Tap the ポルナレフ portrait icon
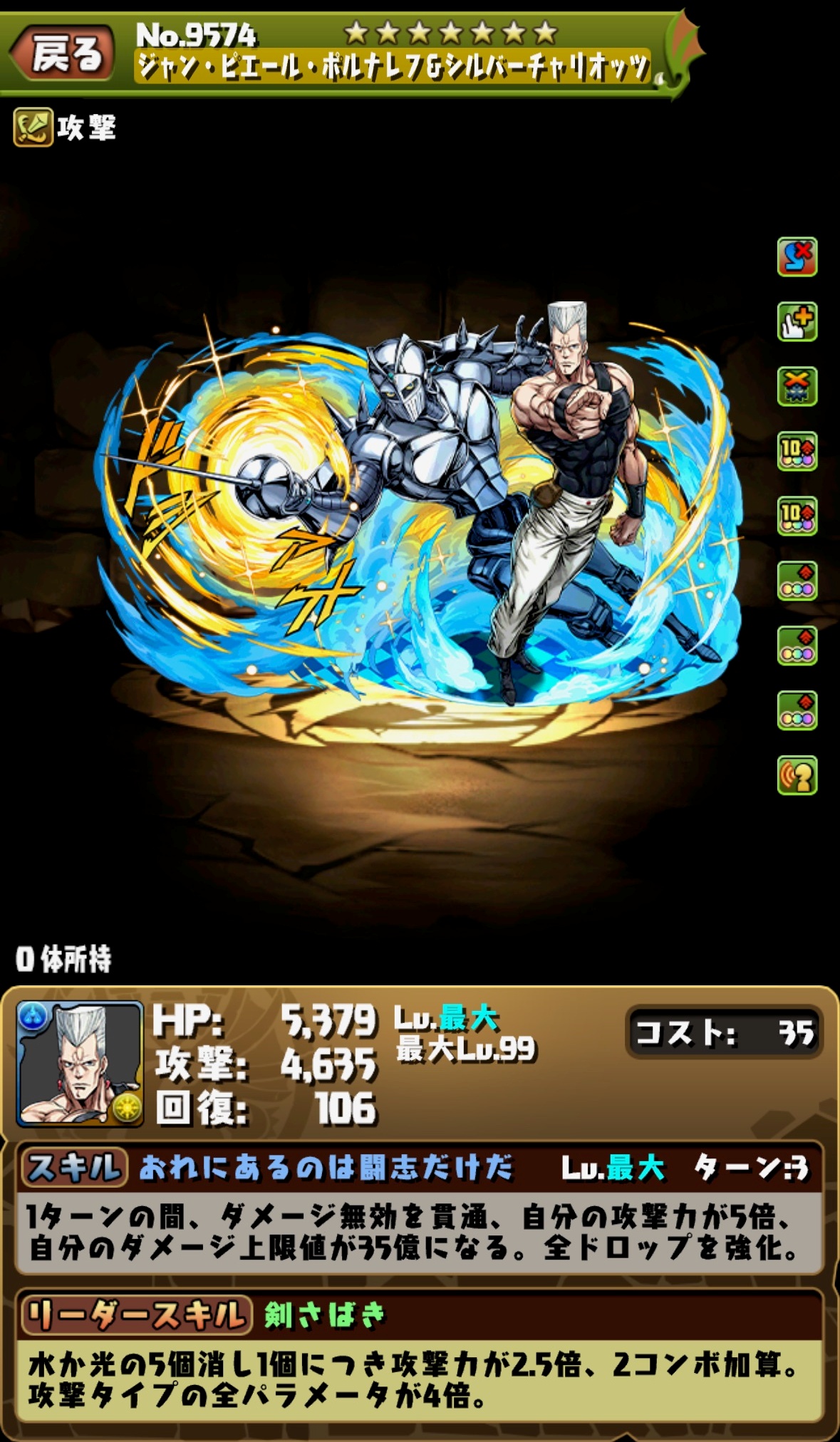 click(x=80, y=1063)
